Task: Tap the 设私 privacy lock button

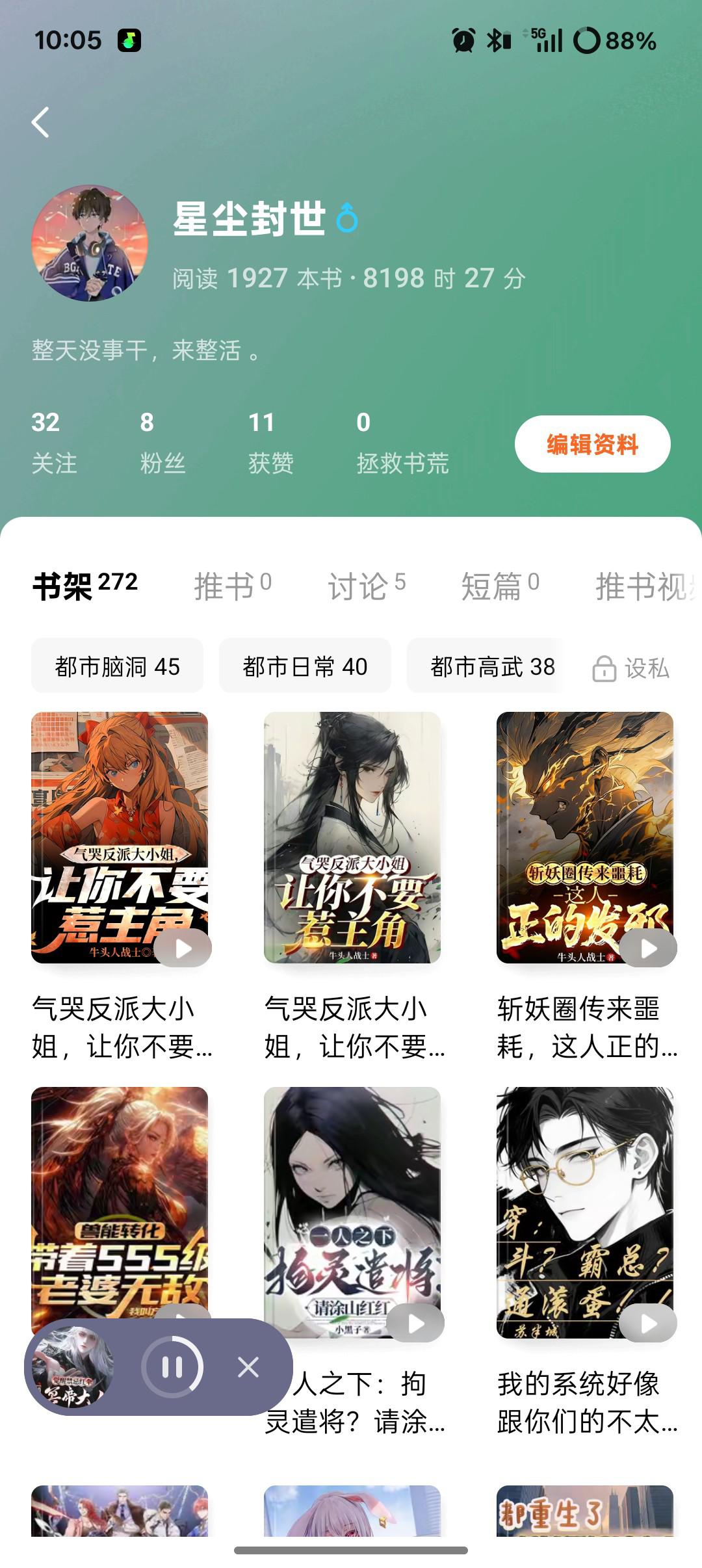Action: pyautogui.click(x=631, y=668)
